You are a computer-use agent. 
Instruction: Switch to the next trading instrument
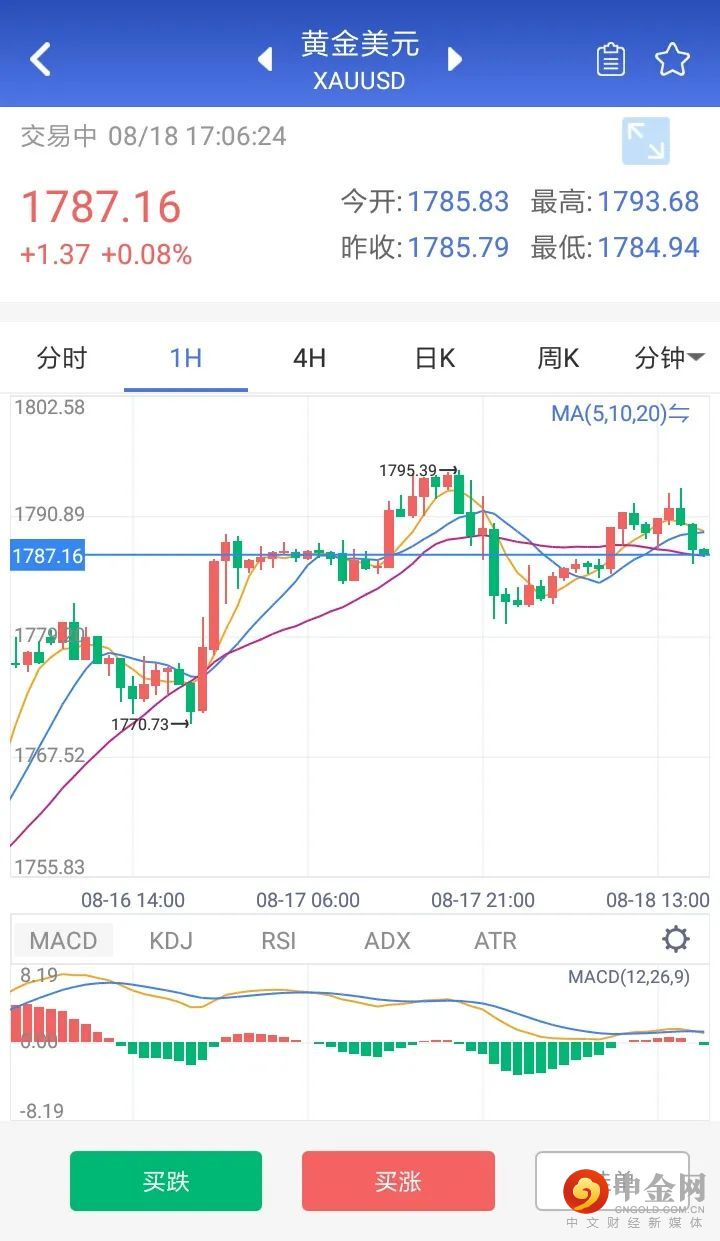pos(455,60)
